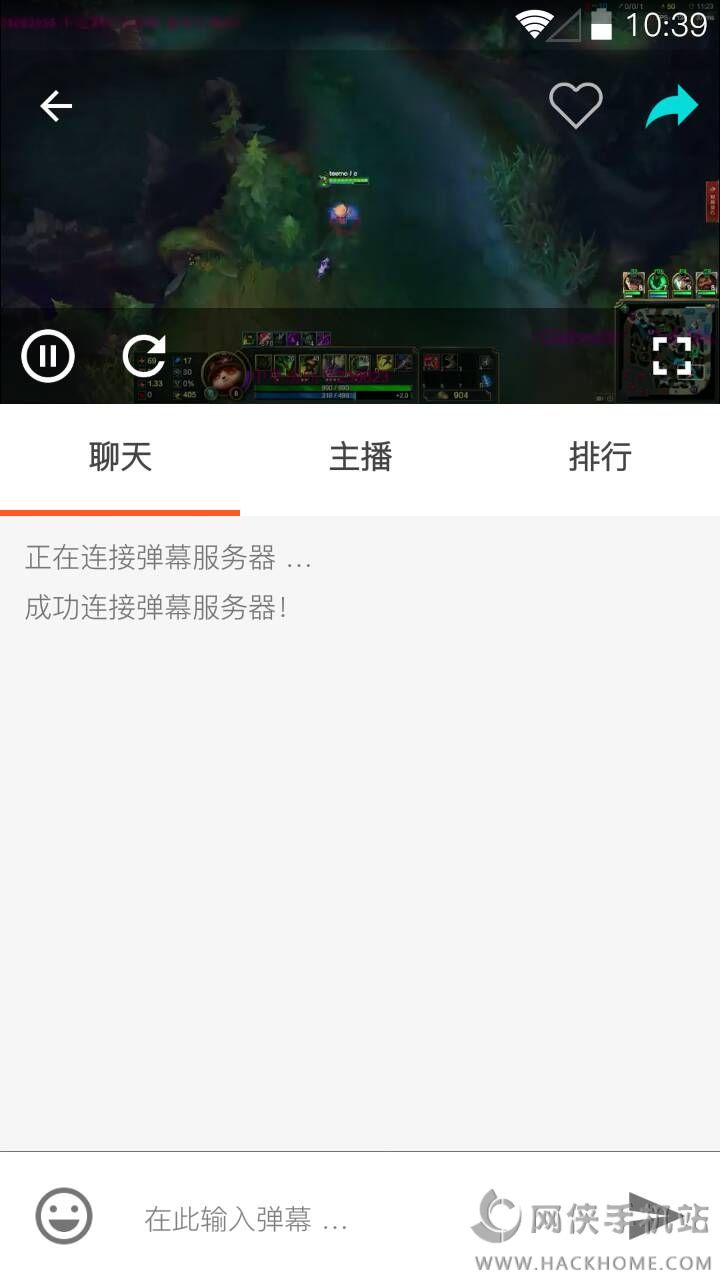Switch to the 聊天 tab
The image size is (720, 1280).
[x=120, y=458]
